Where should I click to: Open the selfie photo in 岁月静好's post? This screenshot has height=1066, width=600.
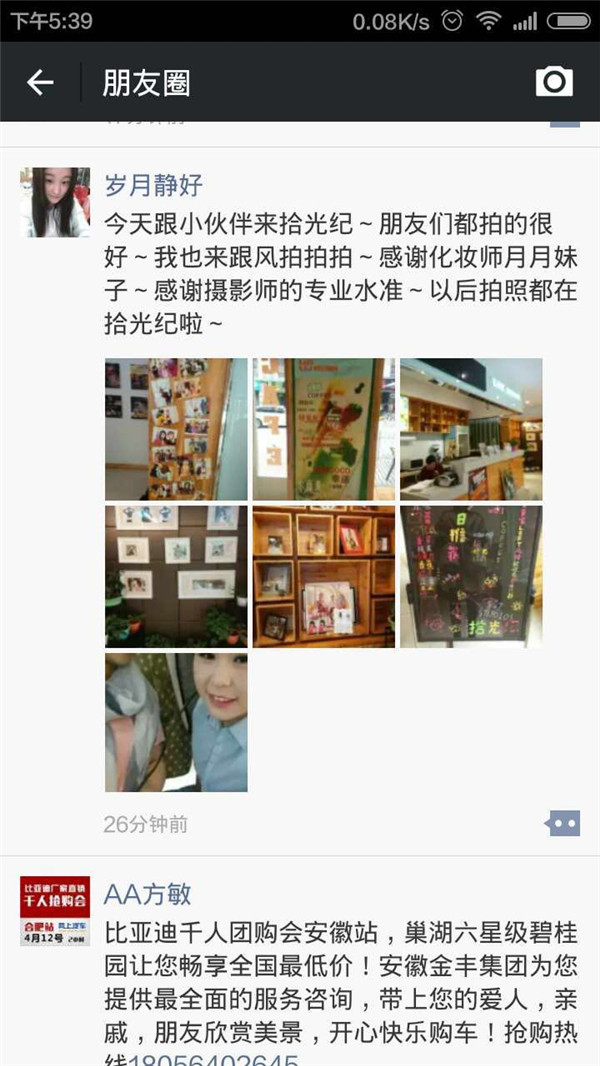(x=176, y=723)
